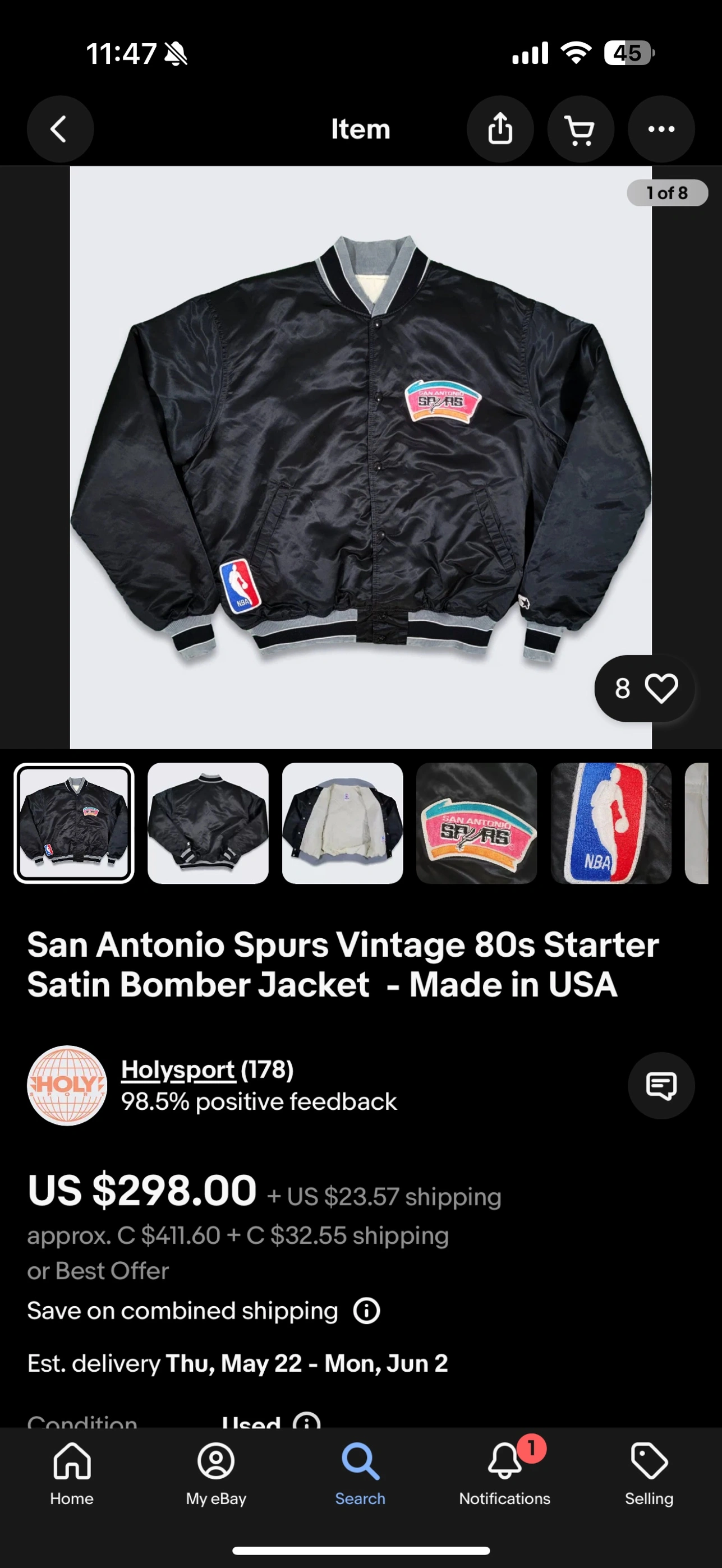Select the Spurs logo patch thumbnail
Viewport: 722px width, 1568px height.
(477, 823)
